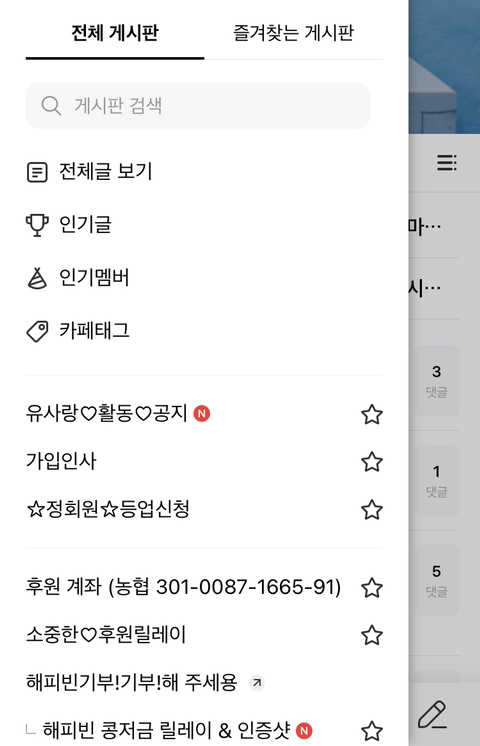480x746 pixels.
Task: Star the 해피빈 콩저금 릴레이 & 인증샷 board
Action: pos(372,731)
